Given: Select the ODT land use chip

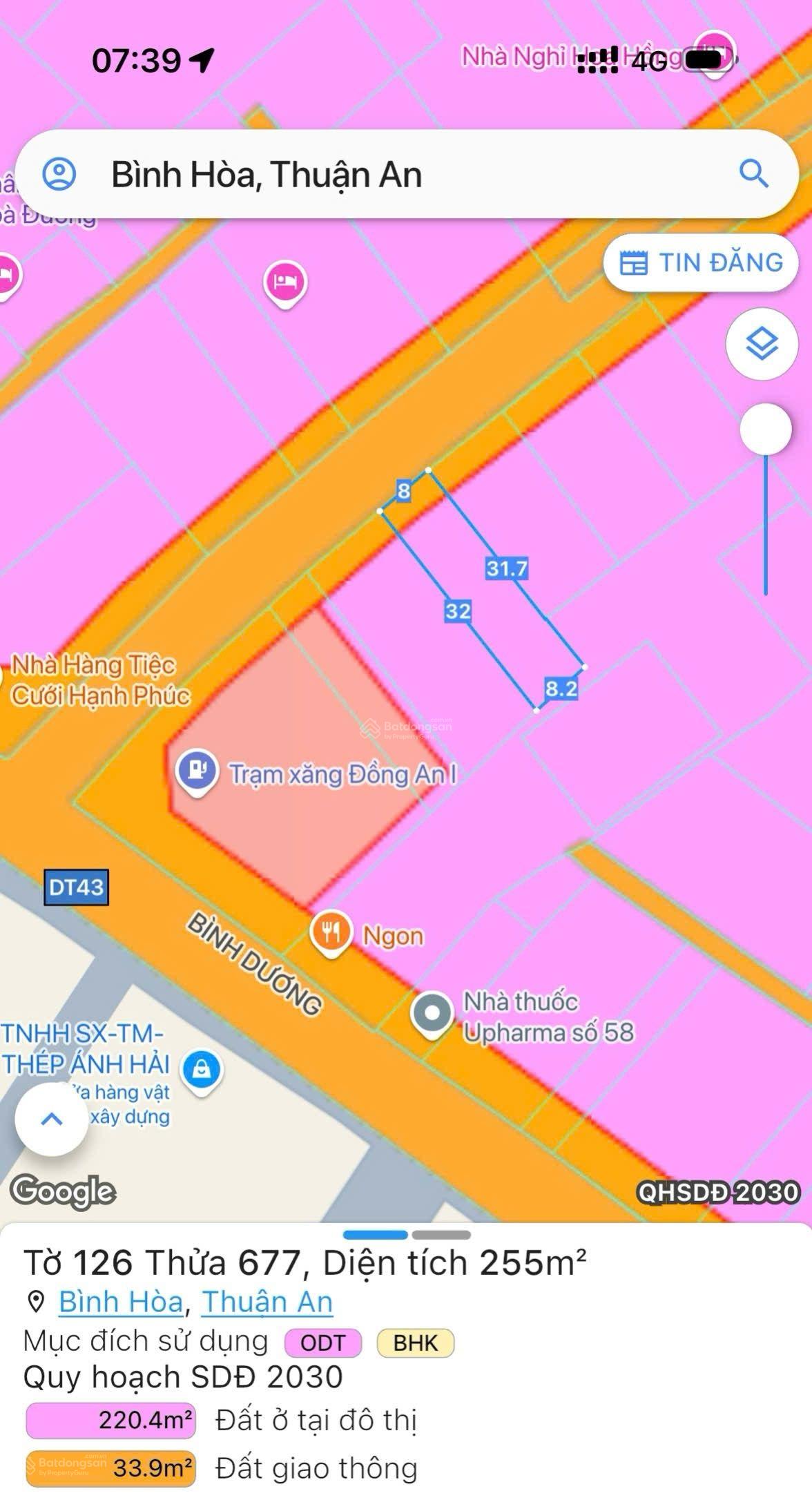Looking at the screenshot, I should [323, 1343].
